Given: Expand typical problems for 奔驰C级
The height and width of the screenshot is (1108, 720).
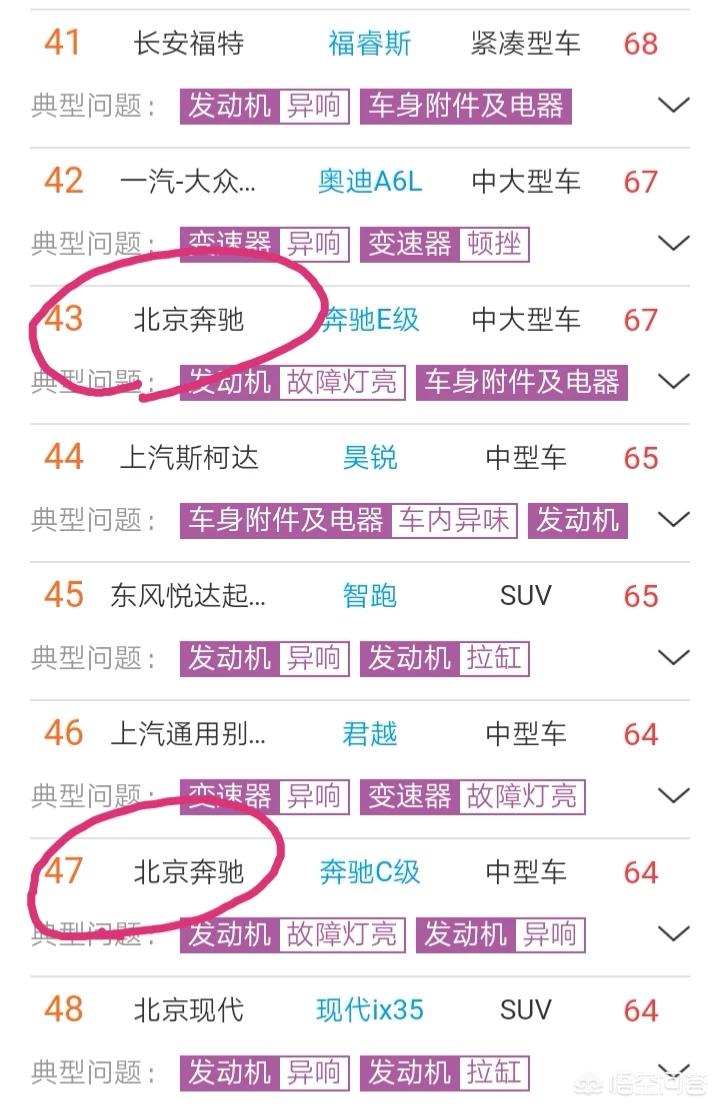Looking at the screenshot, I should coord(675,933).
